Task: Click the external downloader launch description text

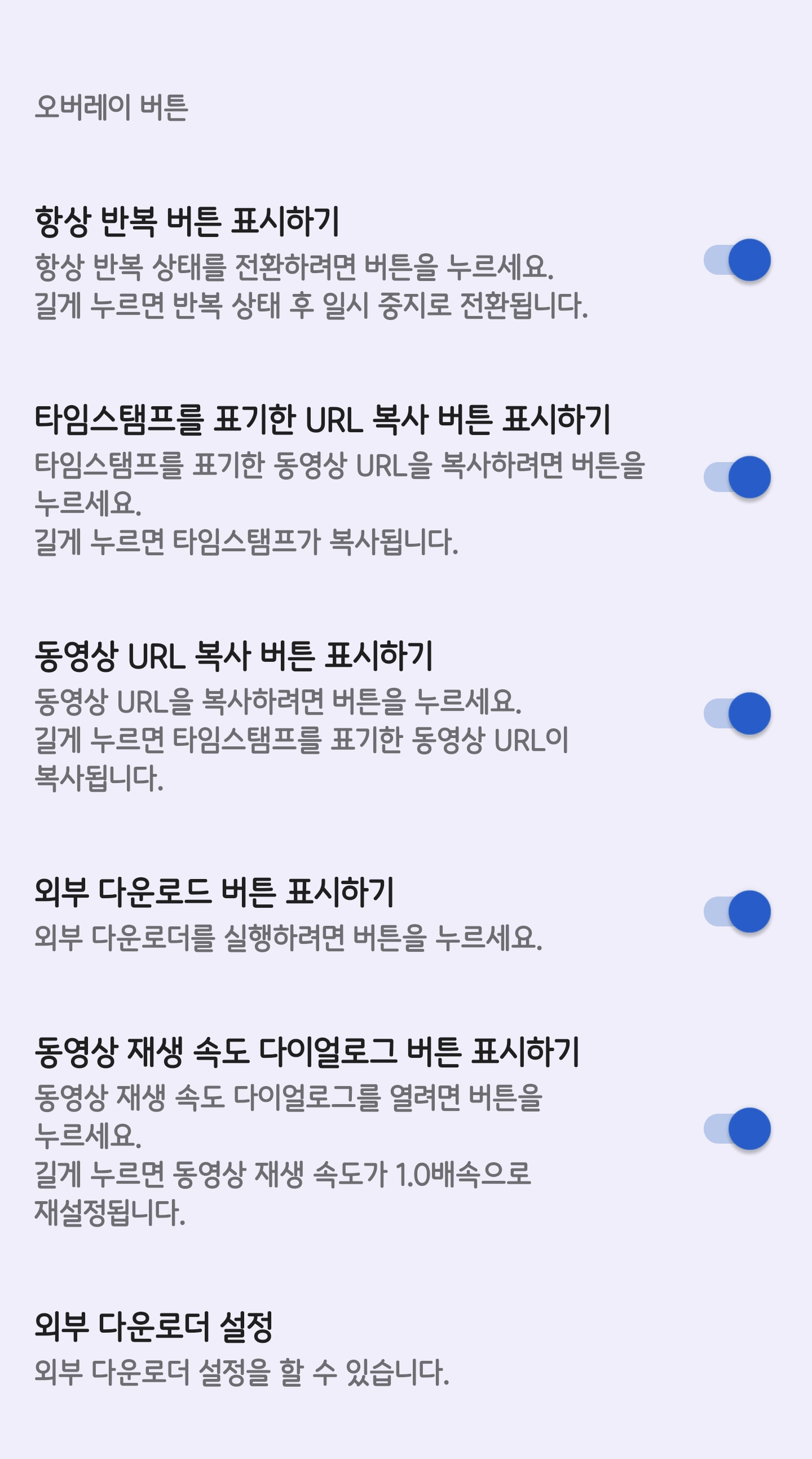Action: (x=283, y=937)
